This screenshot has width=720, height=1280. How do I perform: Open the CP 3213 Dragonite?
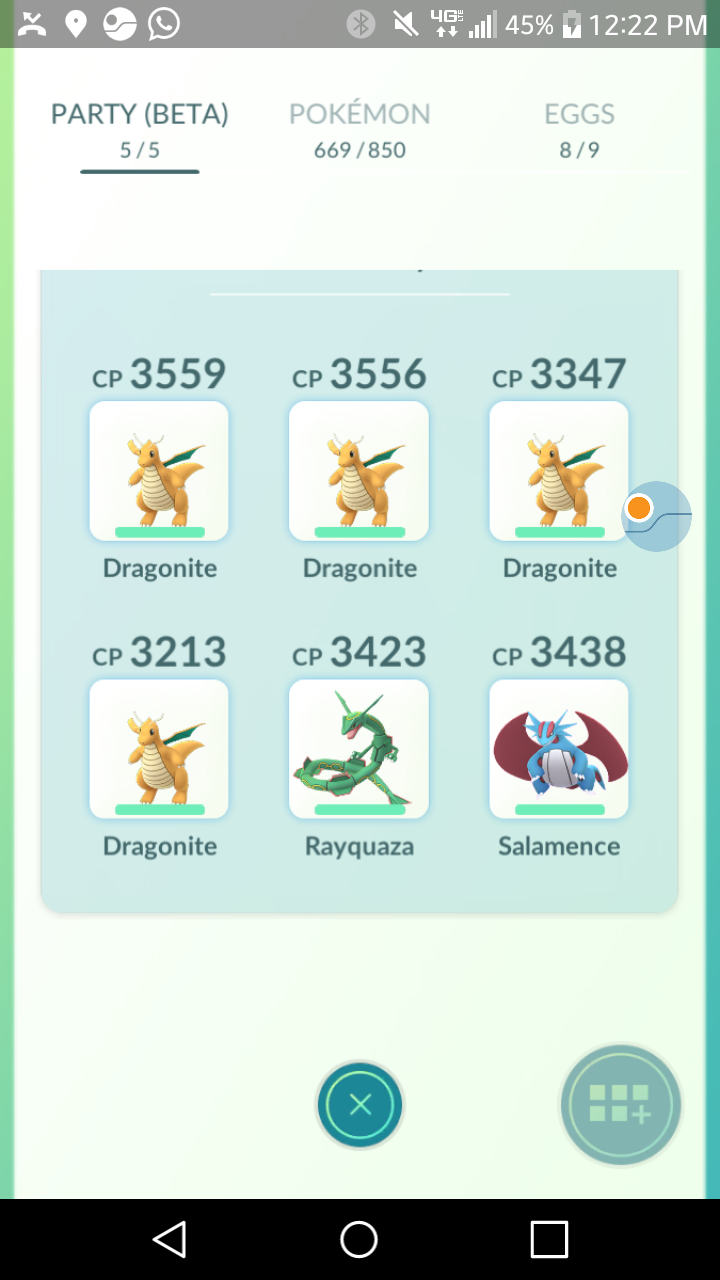(x=159, y=749)
